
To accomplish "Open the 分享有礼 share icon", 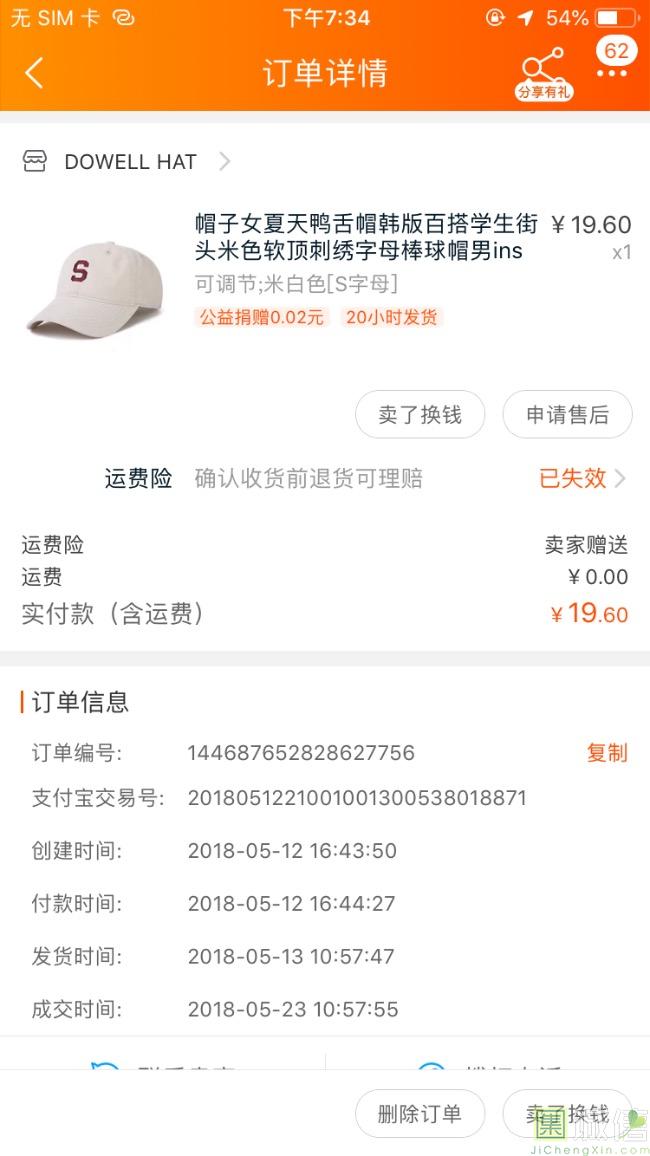I will [x=543, y=73].
